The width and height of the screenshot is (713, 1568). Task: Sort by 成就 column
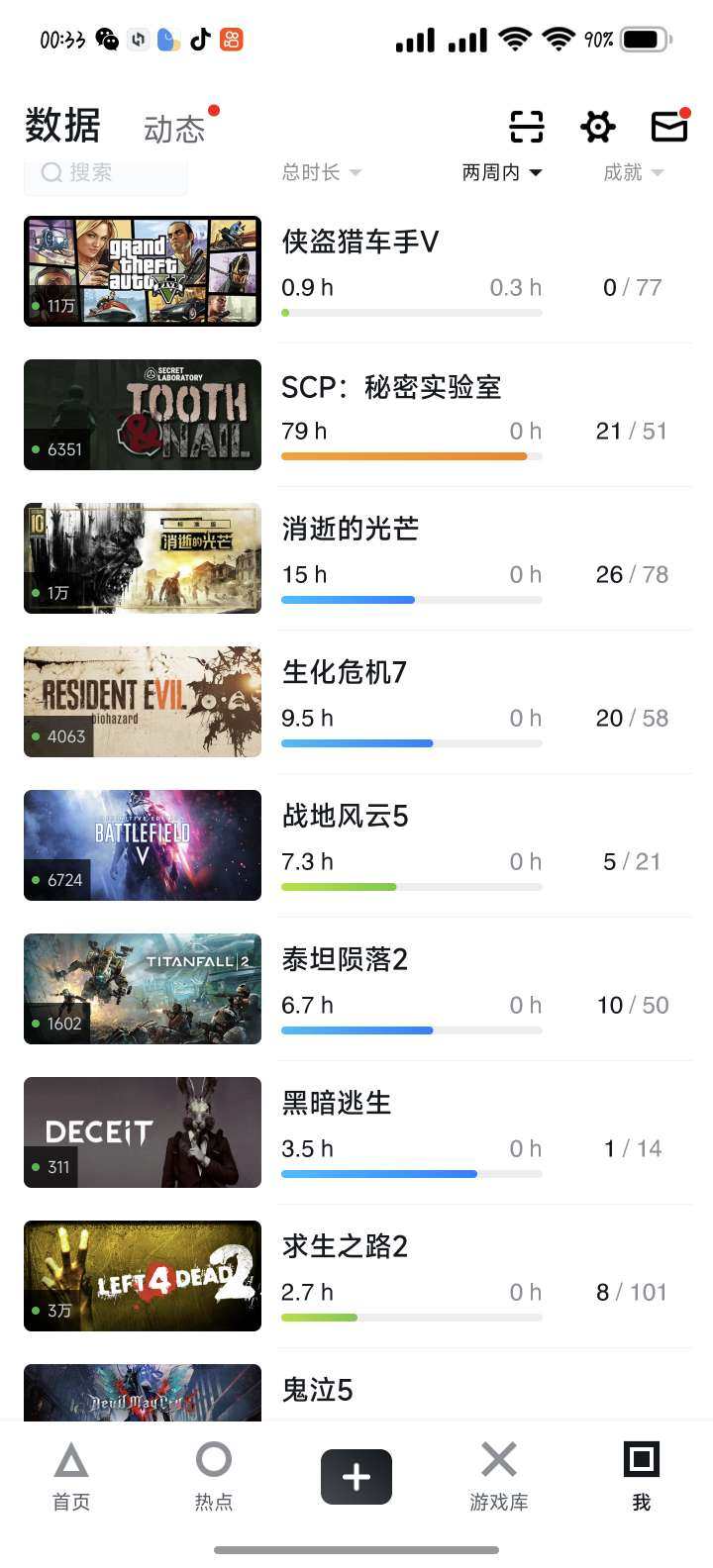[634, 173]
